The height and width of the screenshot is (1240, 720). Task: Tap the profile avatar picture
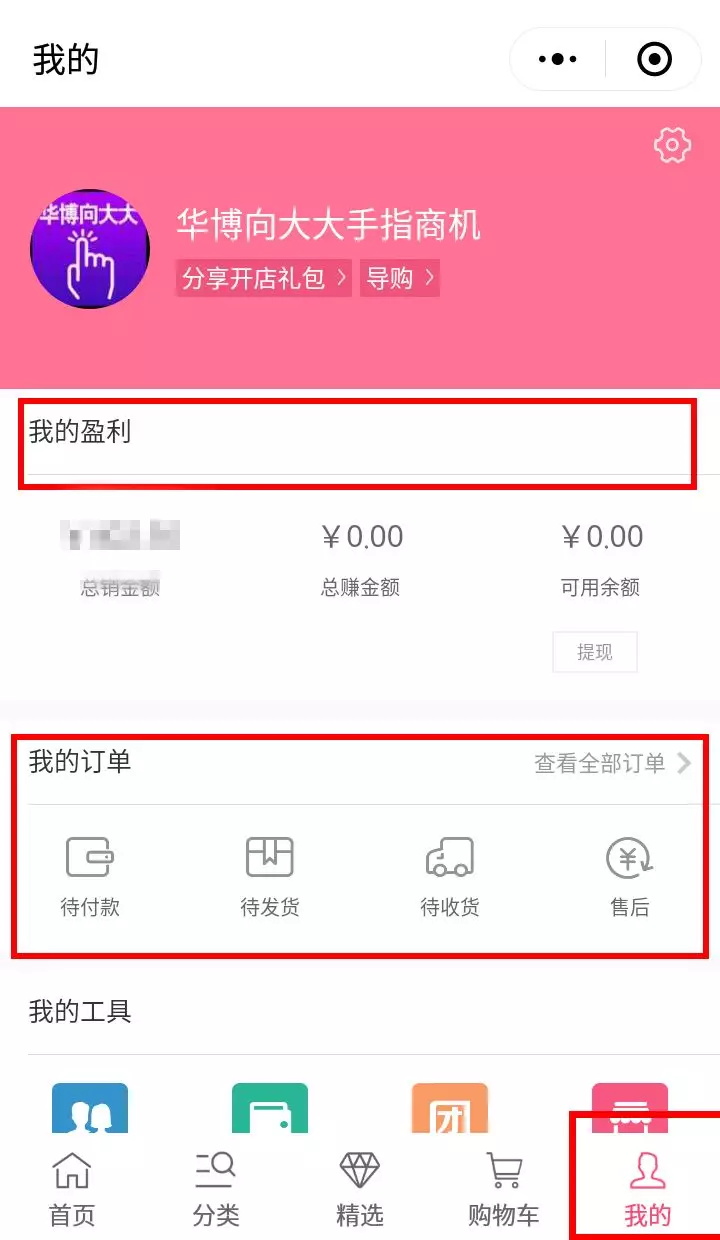(x=90, y=248)
